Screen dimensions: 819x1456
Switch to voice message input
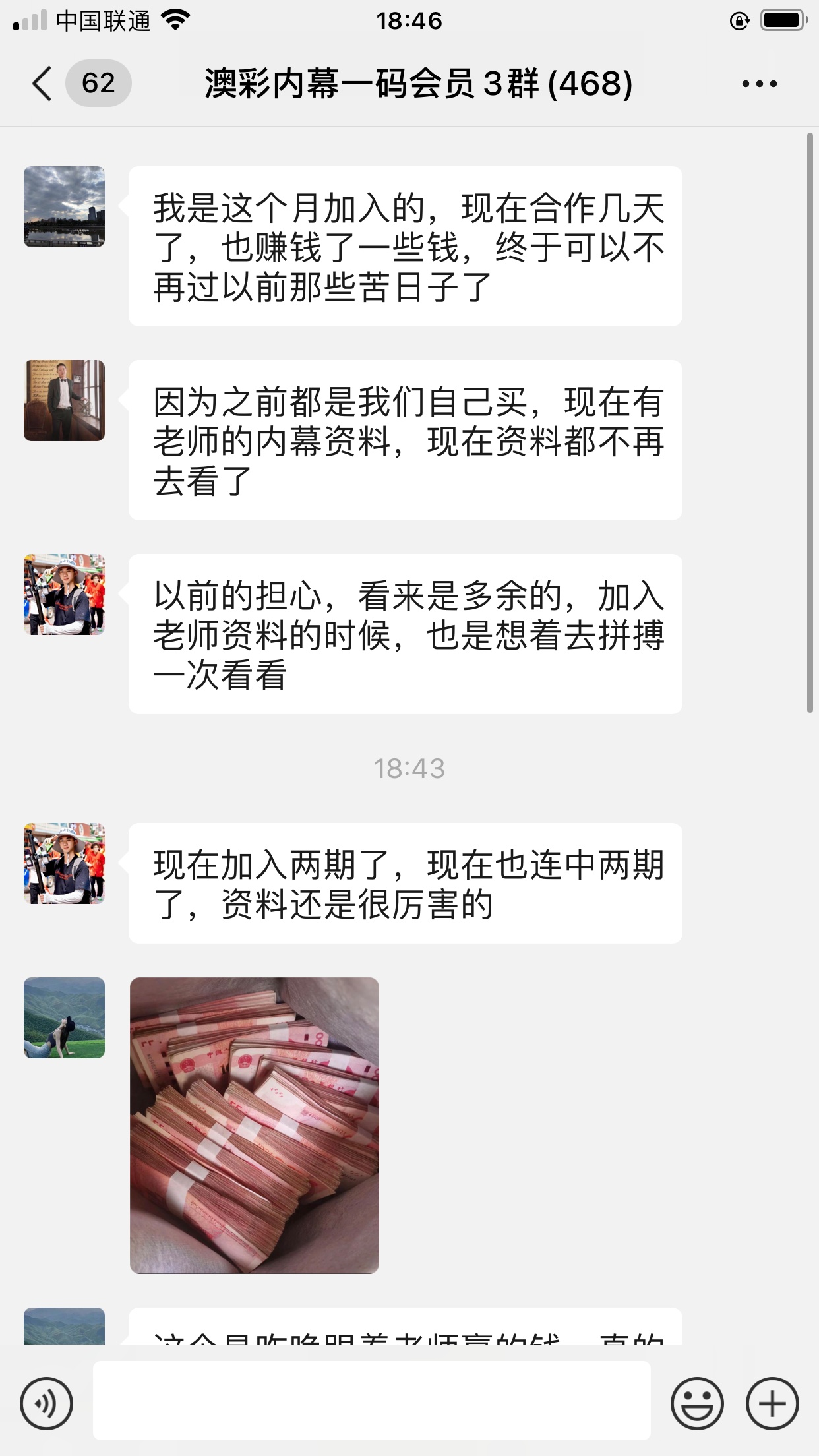(46, 1403)
